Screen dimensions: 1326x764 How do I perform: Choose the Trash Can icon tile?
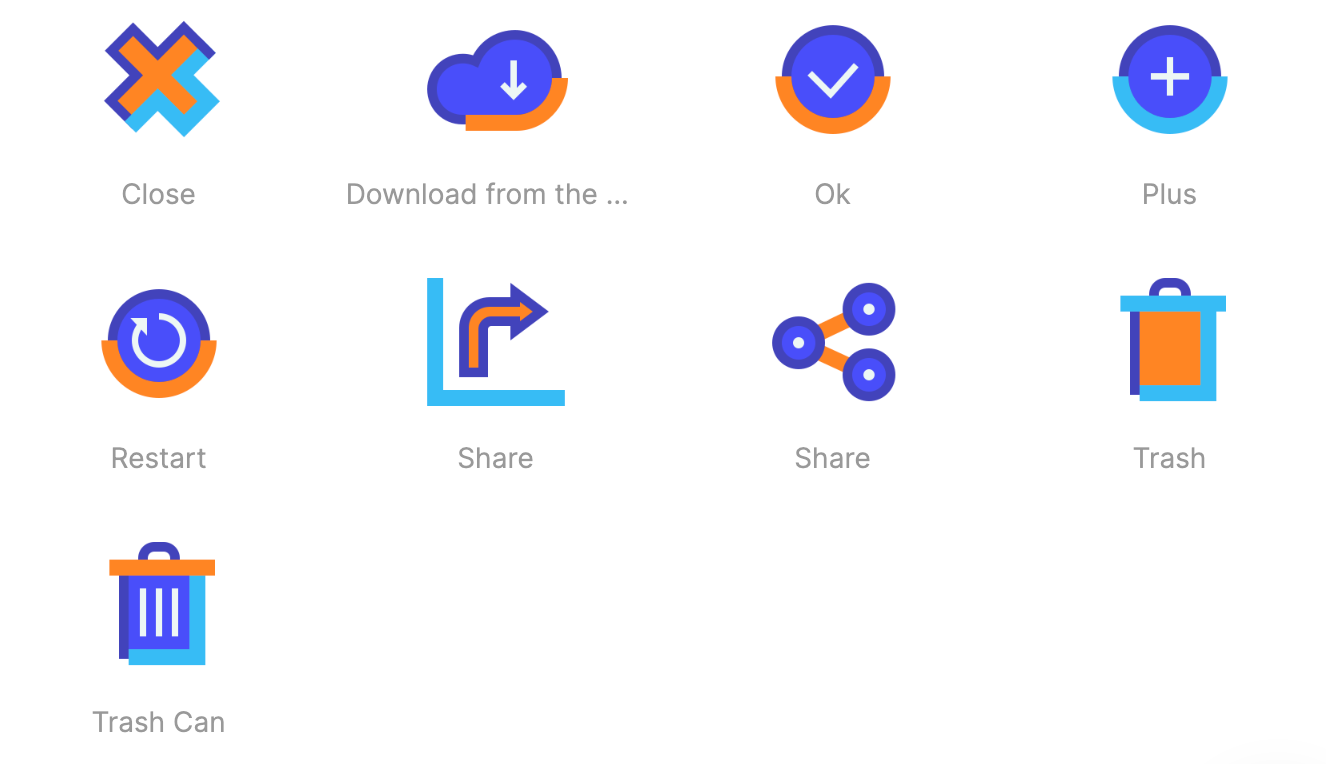click(160, 605)
